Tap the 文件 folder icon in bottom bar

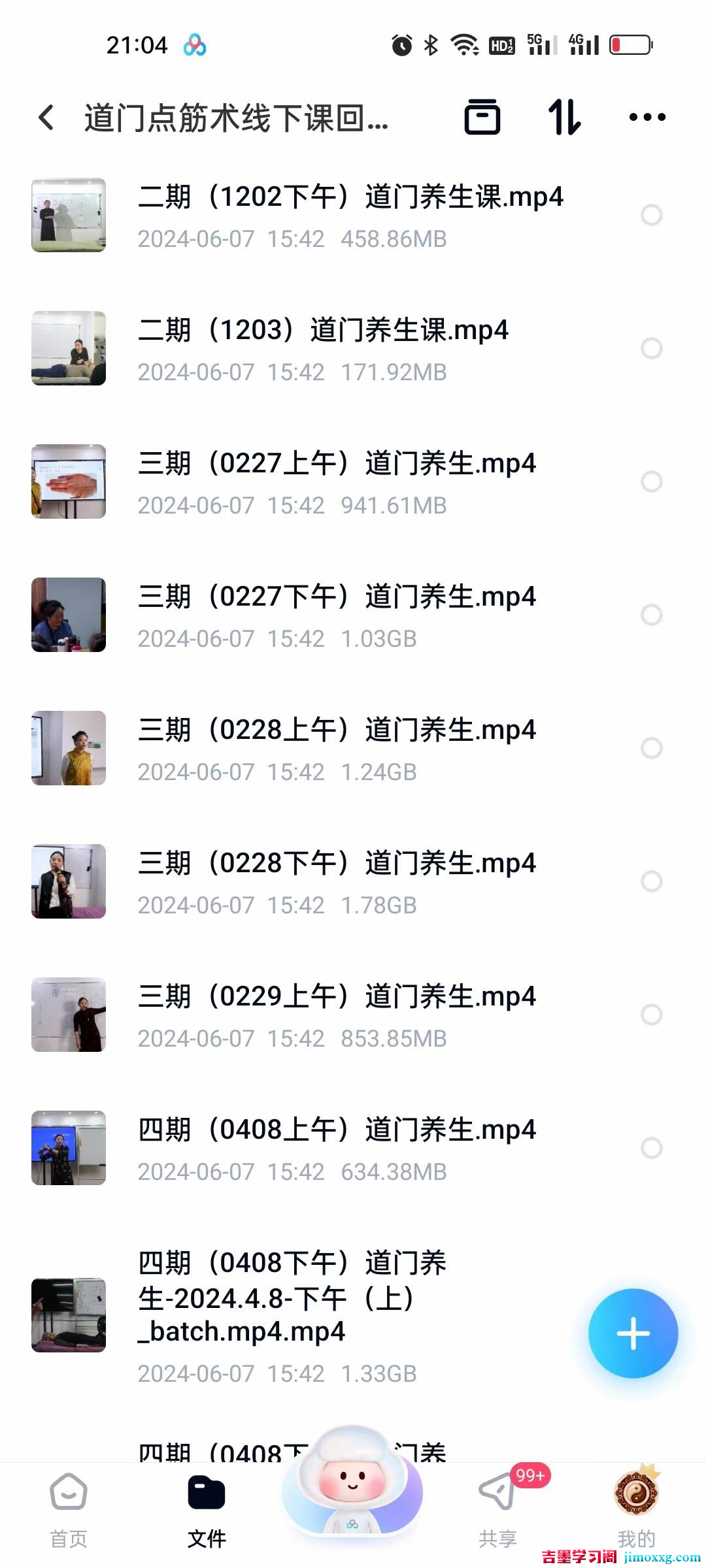[x=206, y=1496]
